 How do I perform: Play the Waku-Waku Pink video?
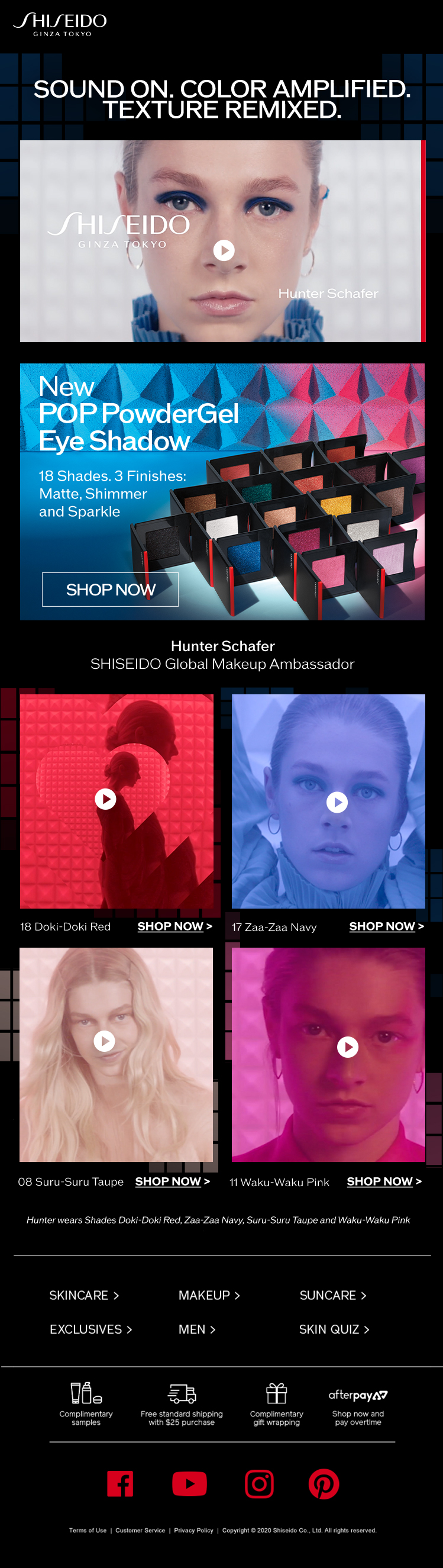347,1047
